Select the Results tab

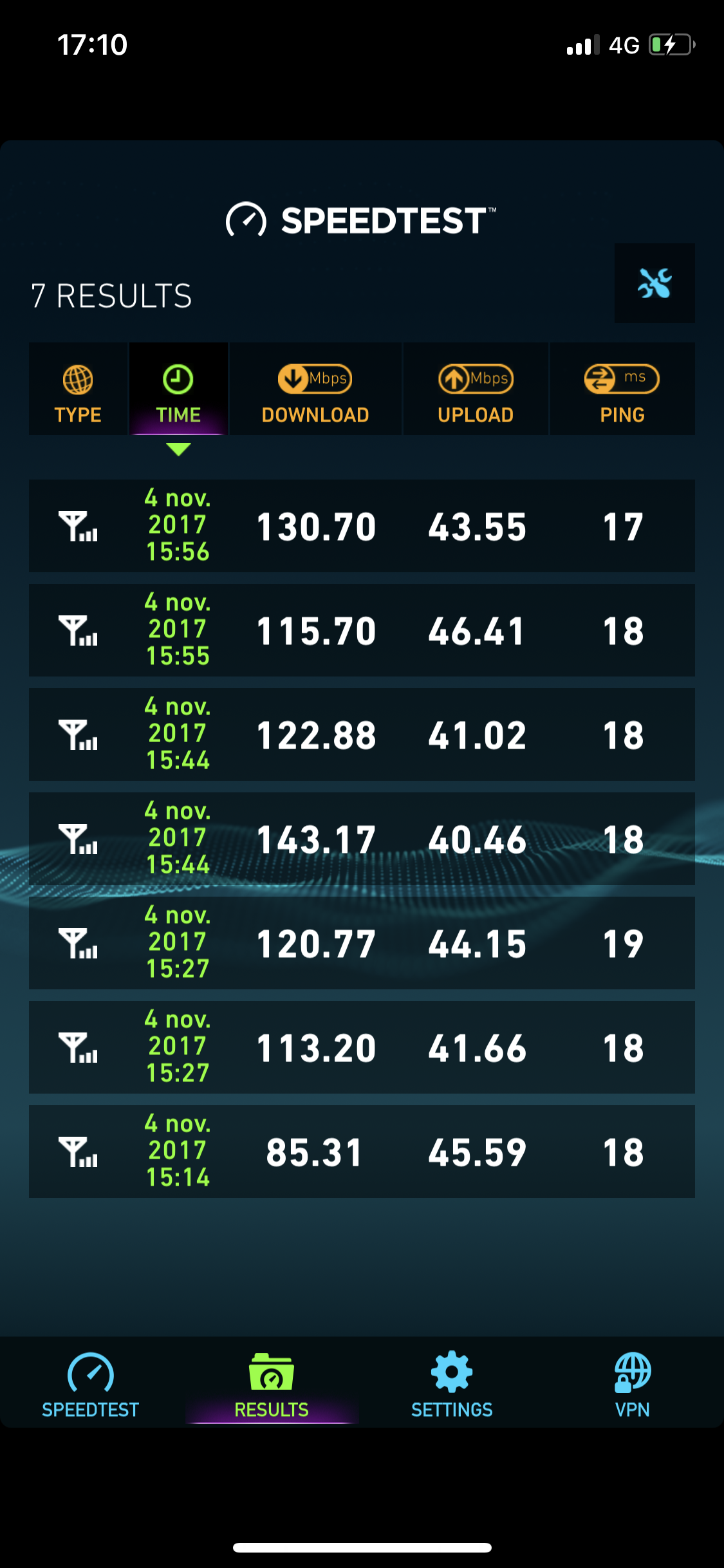271,1384
